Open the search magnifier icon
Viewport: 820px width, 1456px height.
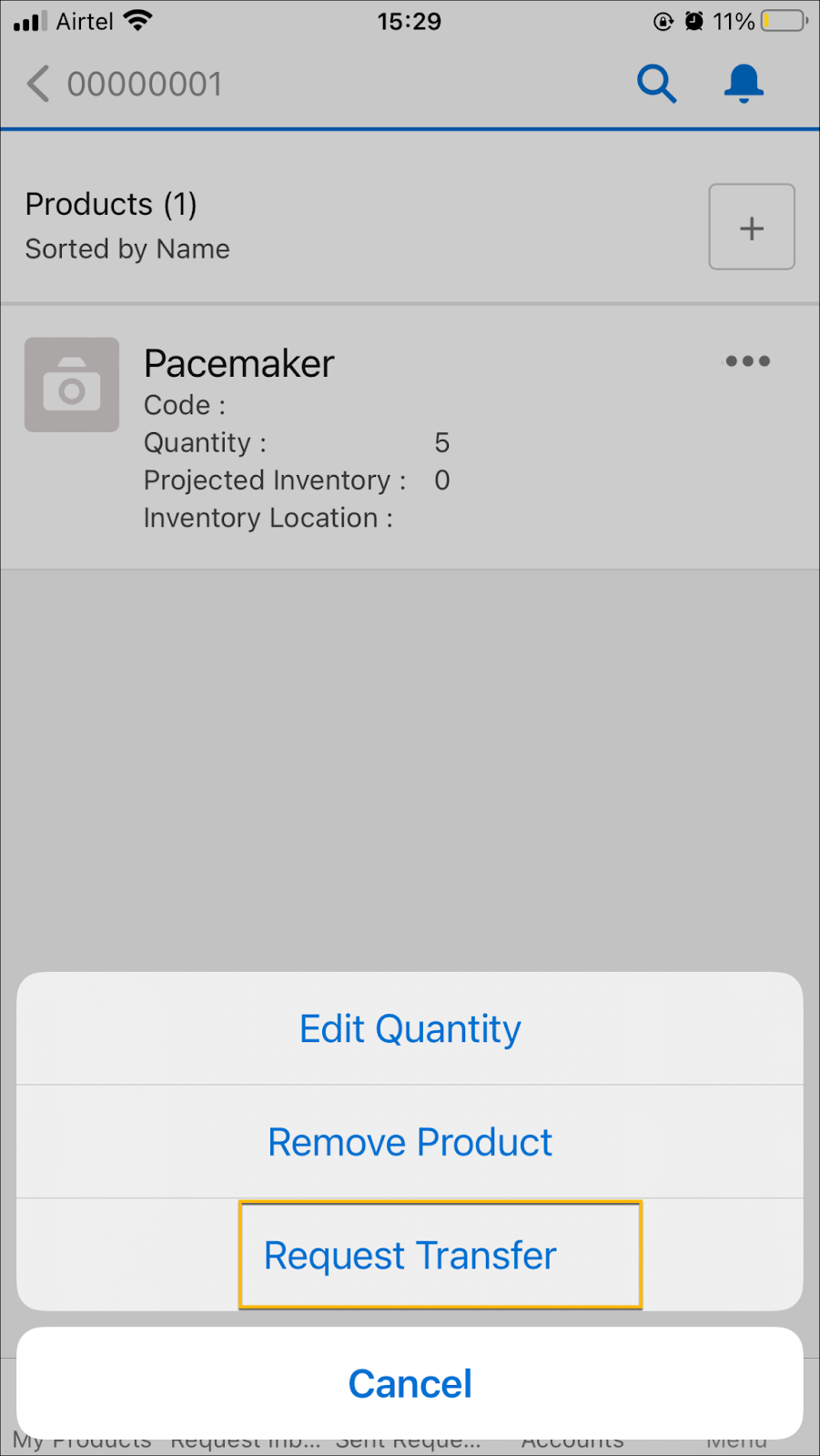point(656,84)
